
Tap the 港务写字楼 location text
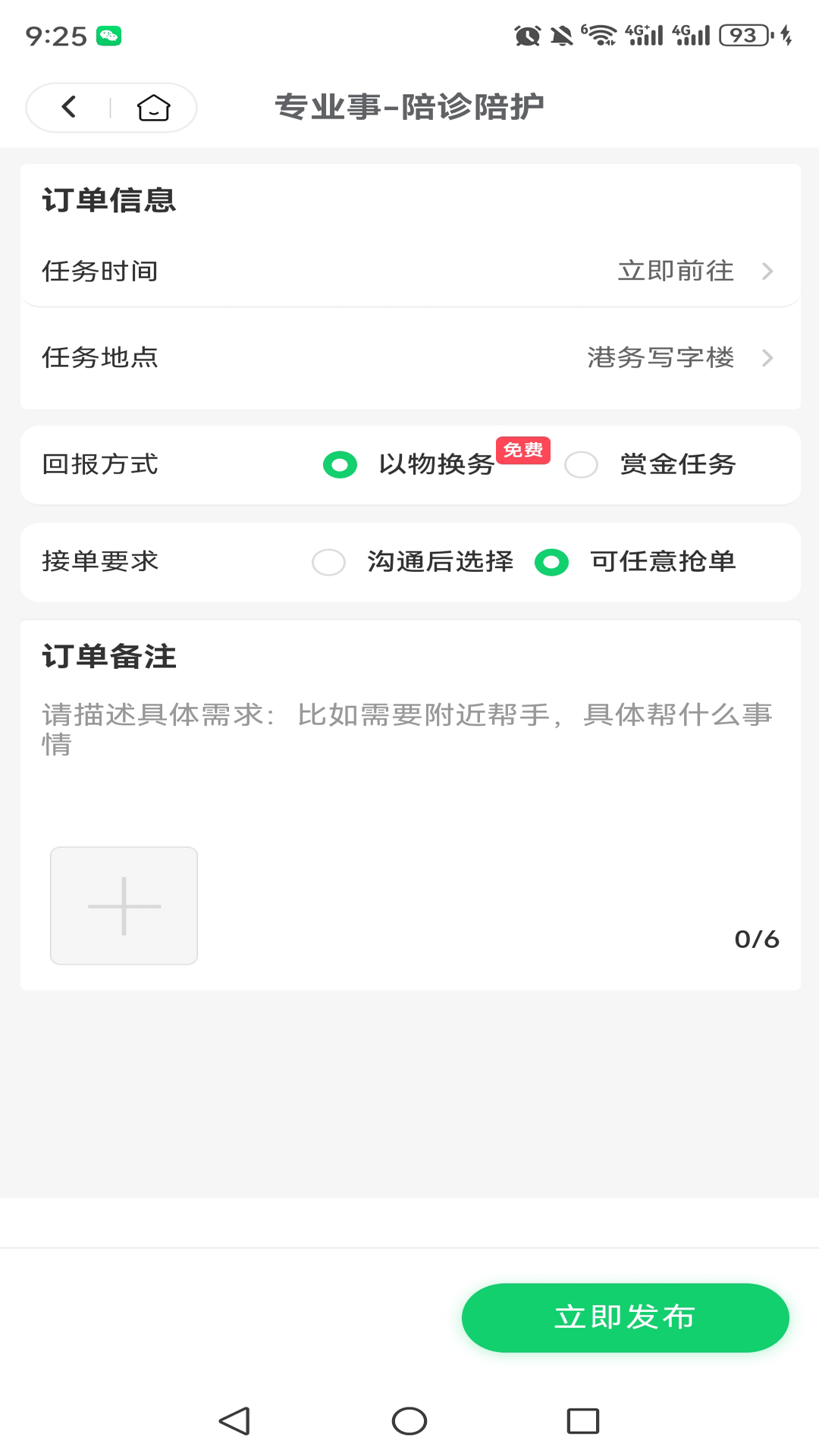pyautogui.click(x=659, y=359)
